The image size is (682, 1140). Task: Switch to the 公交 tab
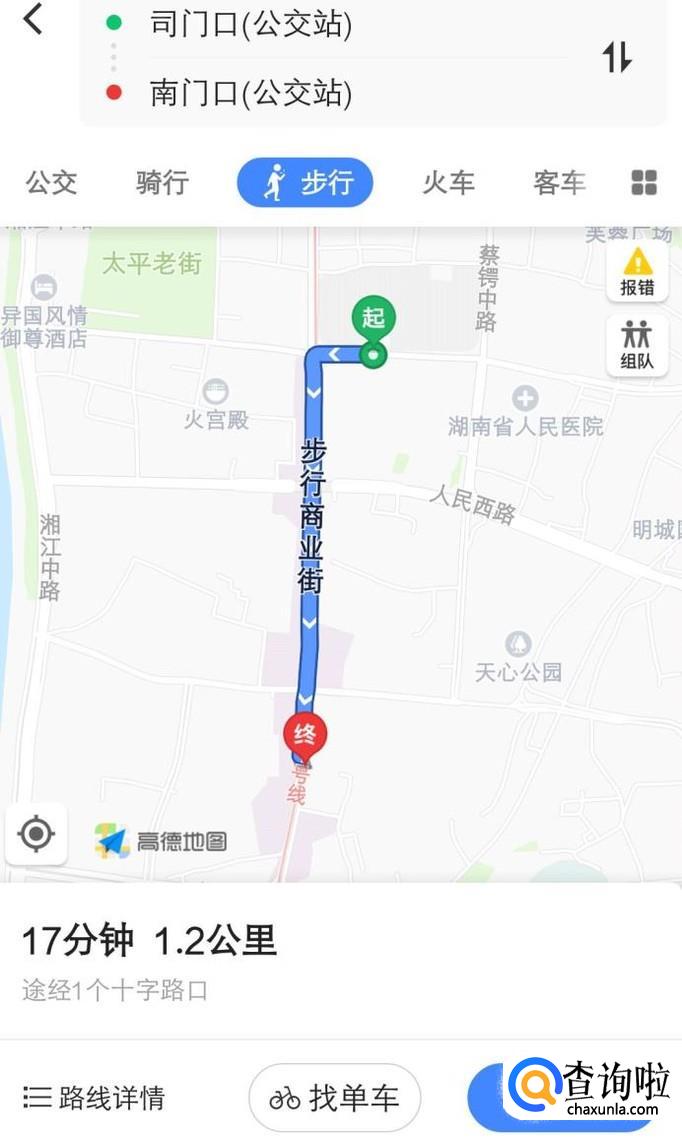tap(51, 183)
